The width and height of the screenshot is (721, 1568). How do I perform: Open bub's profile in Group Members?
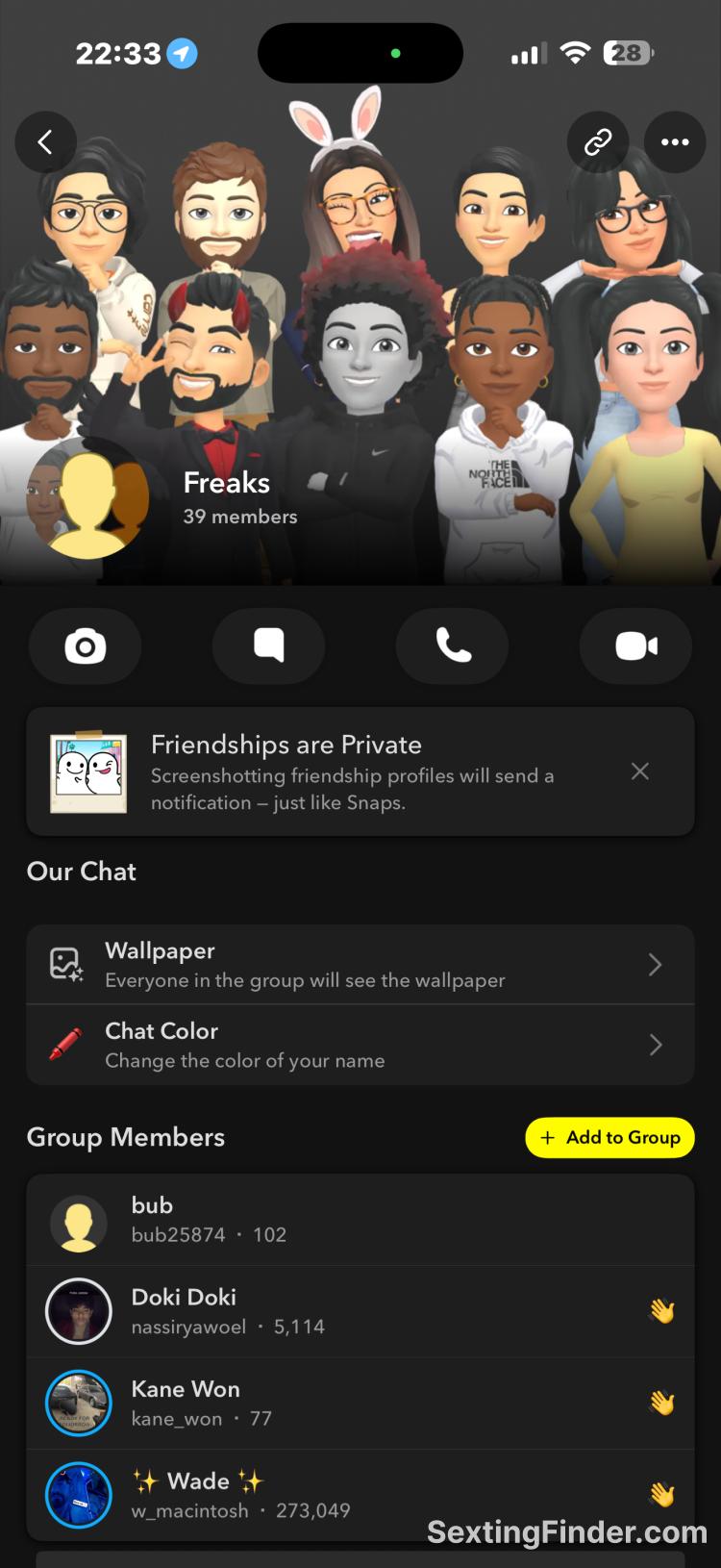click(288, 1220)
